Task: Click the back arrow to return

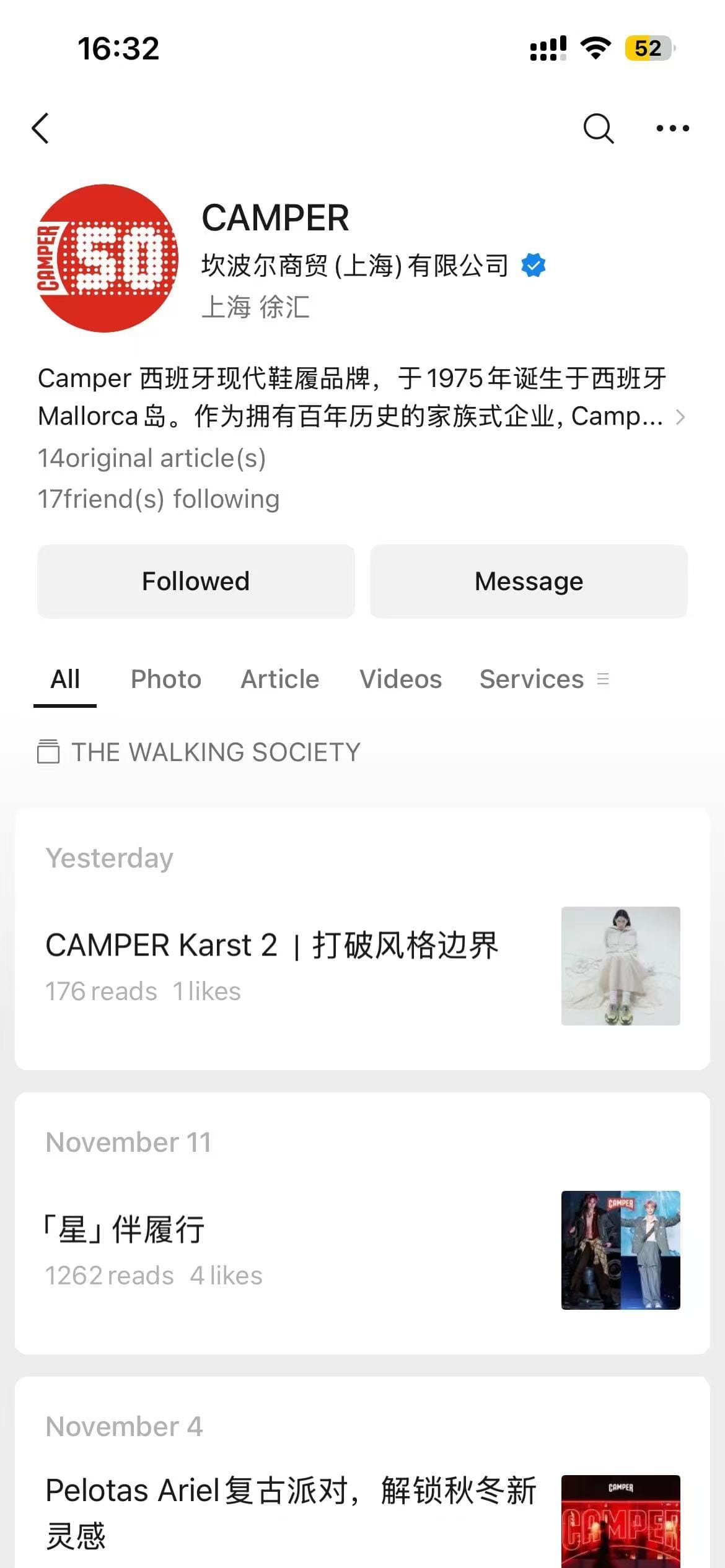Action: (x=41, y=129)
